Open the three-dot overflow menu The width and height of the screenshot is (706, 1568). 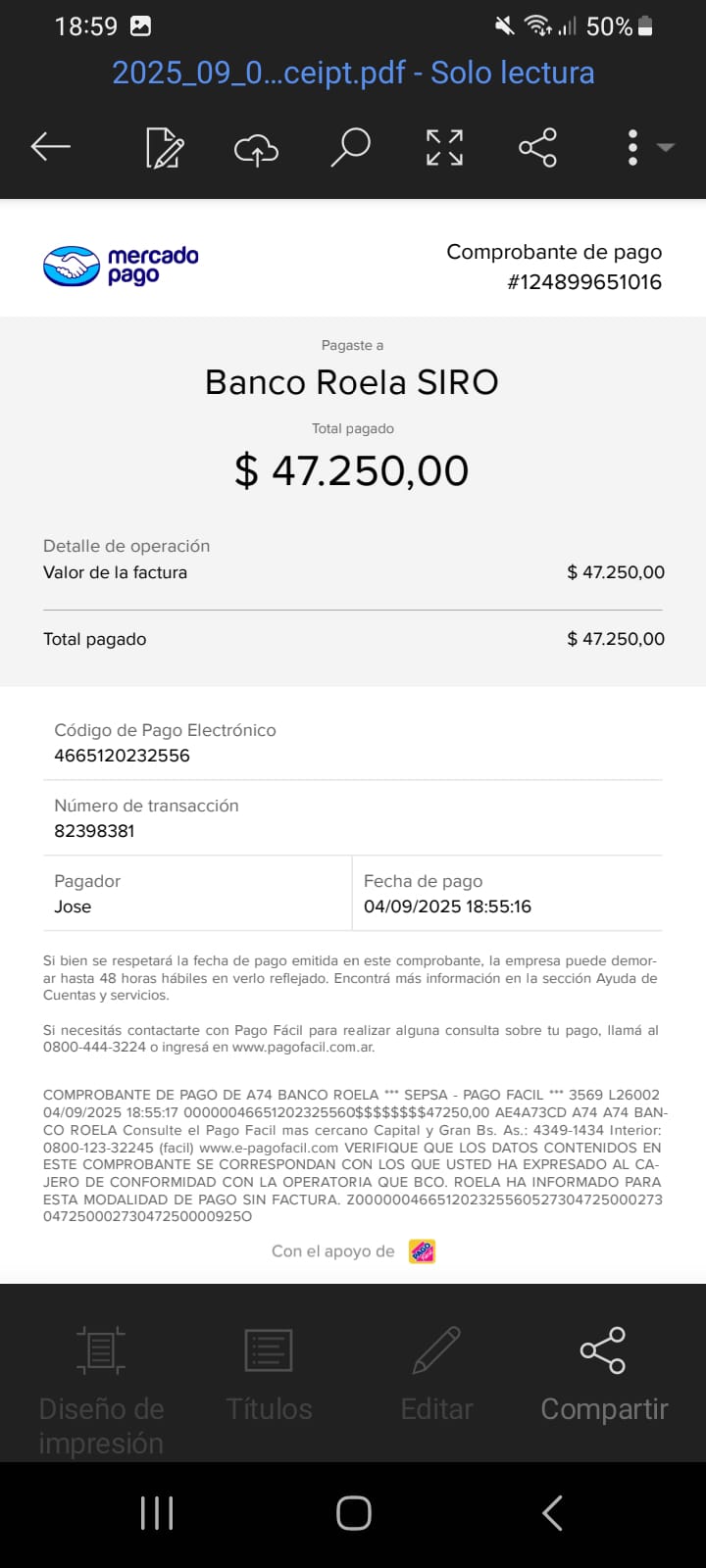coord(633,148)
